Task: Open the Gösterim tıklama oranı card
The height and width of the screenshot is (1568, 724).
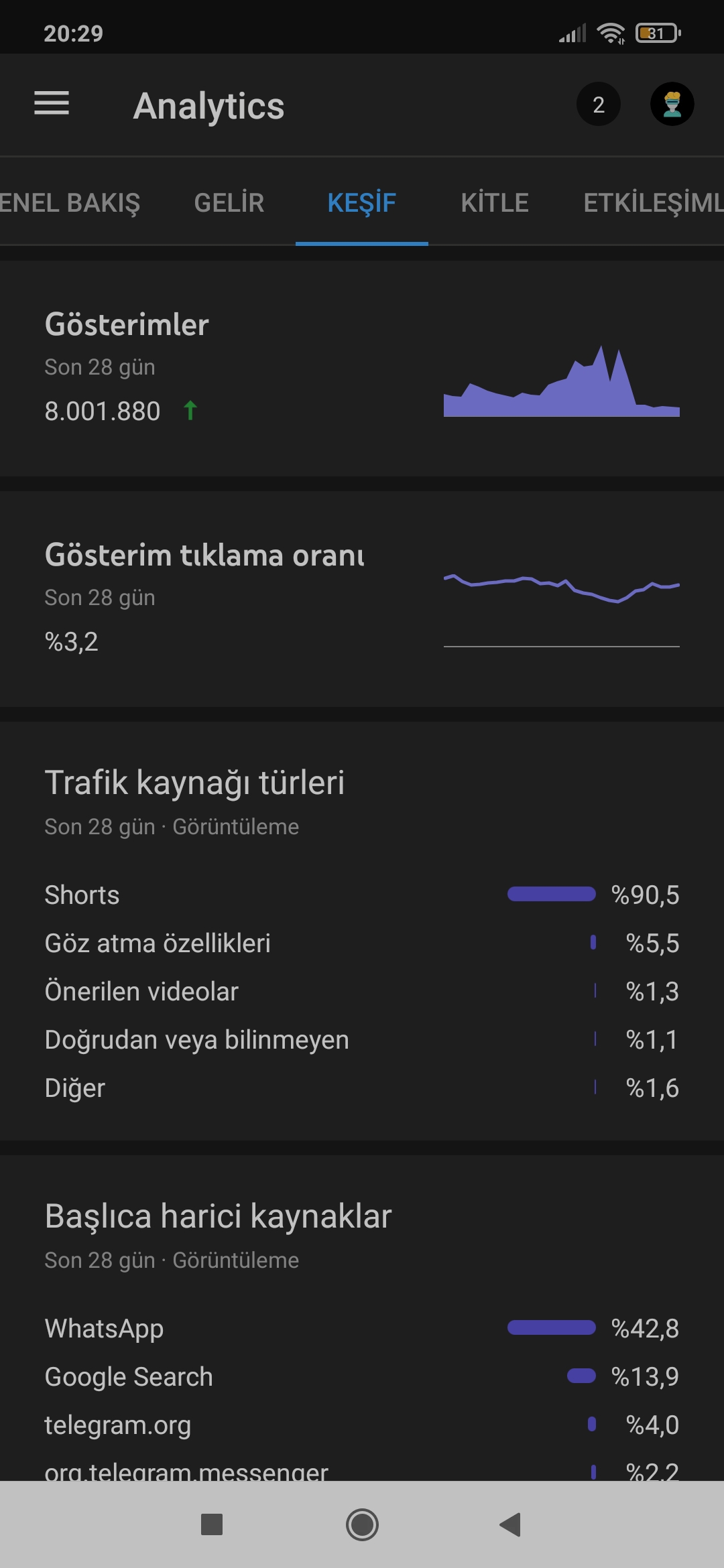Action: (362, 598)
